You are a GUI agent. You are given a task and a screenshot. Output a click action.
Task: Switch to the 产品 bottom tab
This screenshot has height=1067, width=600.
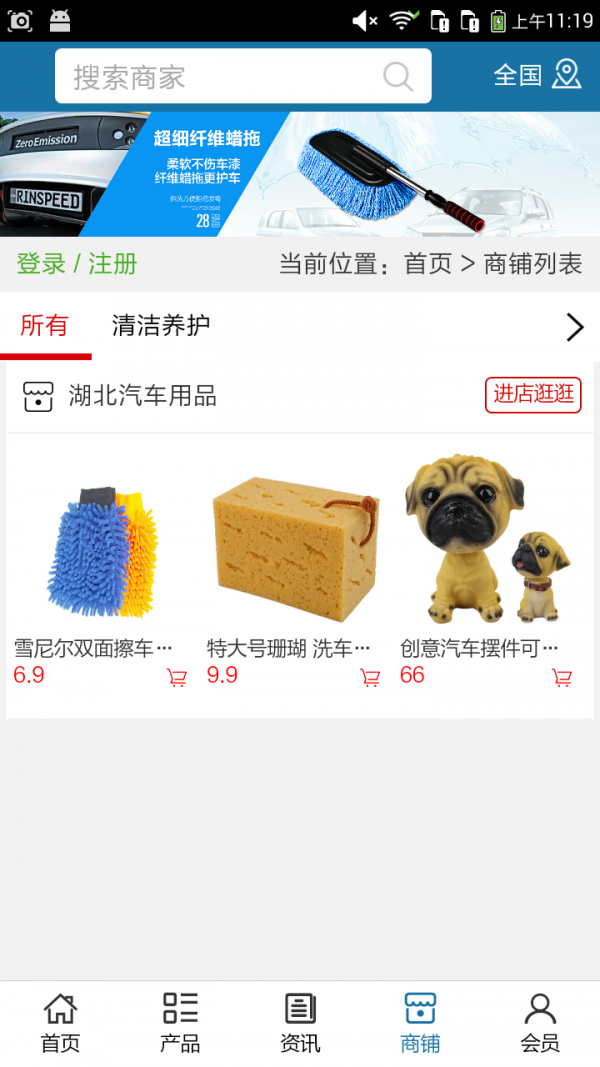coord(180,1023)
